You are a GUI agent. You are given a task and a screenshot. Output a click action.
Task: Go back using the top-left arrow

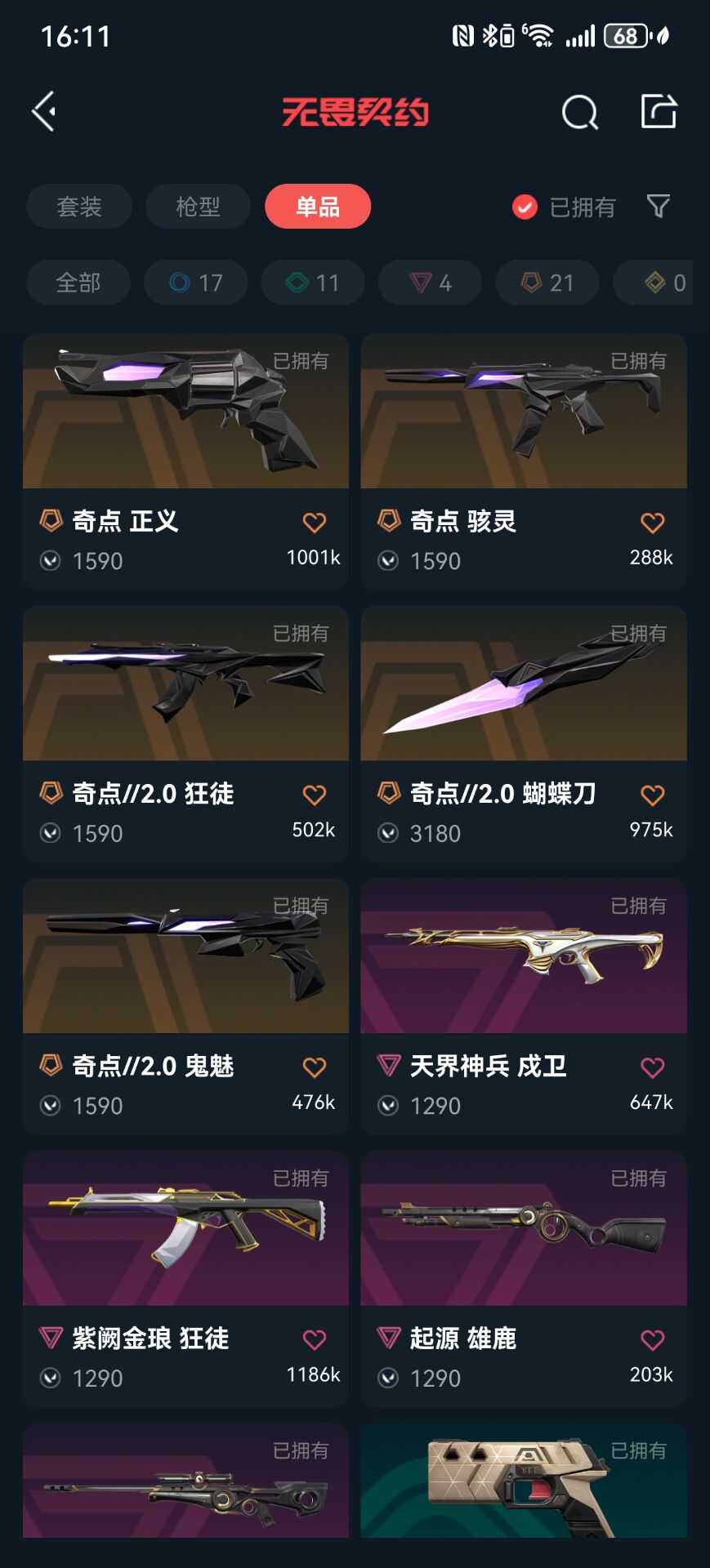(44, 111)
